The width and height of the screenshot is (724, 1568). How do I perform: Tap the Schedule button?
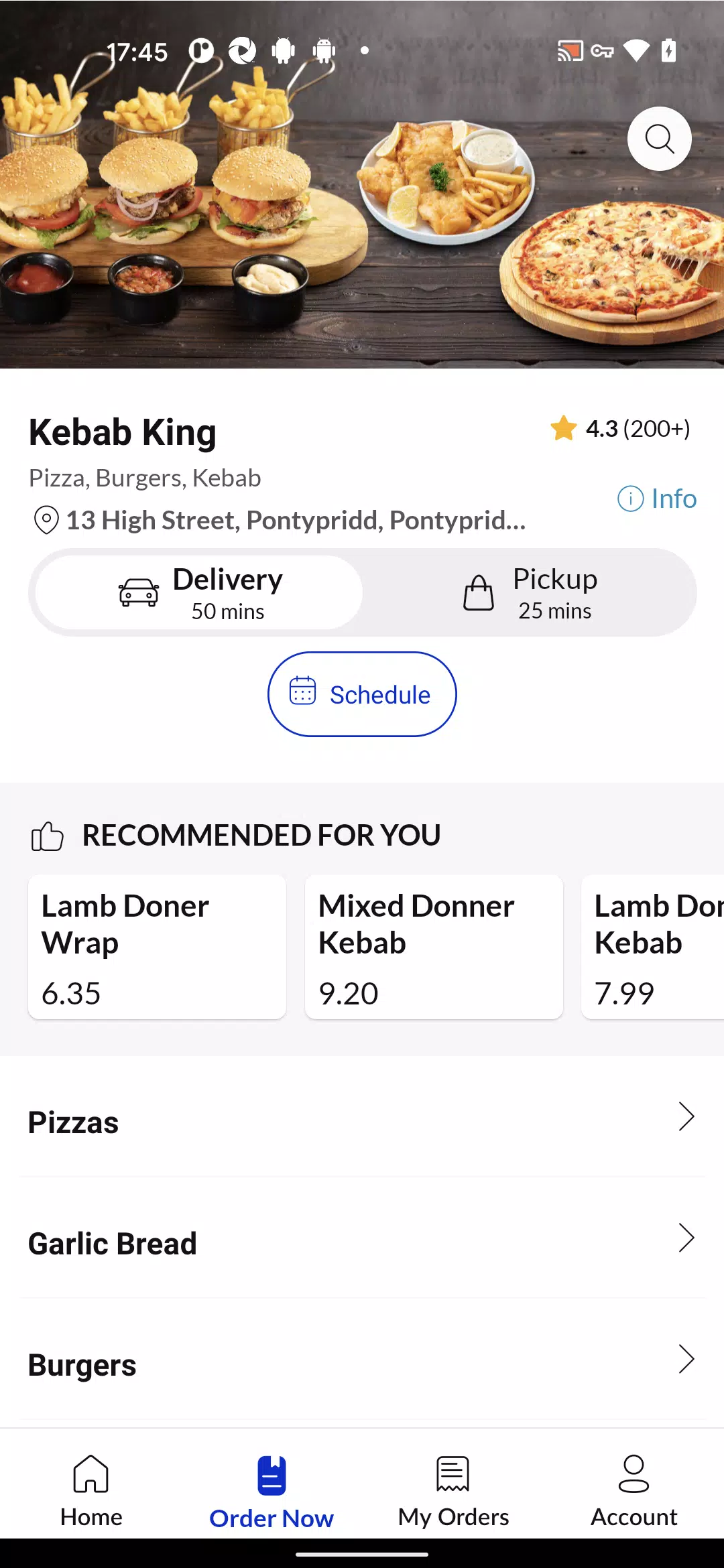click(x=362, y=694)
